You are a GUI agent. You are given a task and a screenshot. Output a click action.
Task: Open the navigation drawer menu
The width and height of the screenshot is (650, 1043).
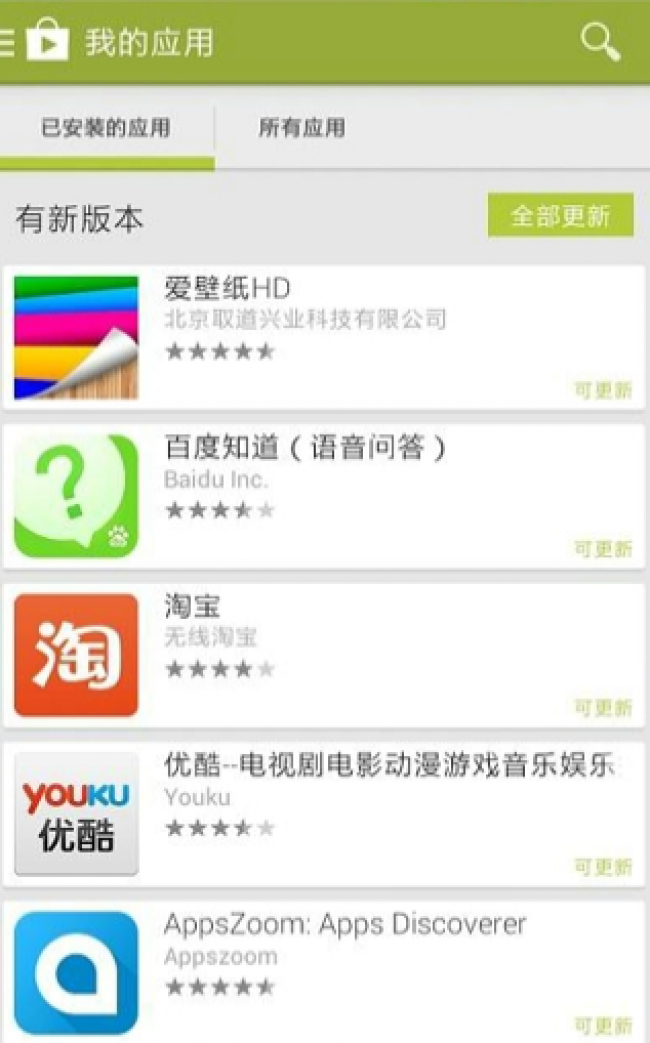pyautogui.click(x=8, y=42)
